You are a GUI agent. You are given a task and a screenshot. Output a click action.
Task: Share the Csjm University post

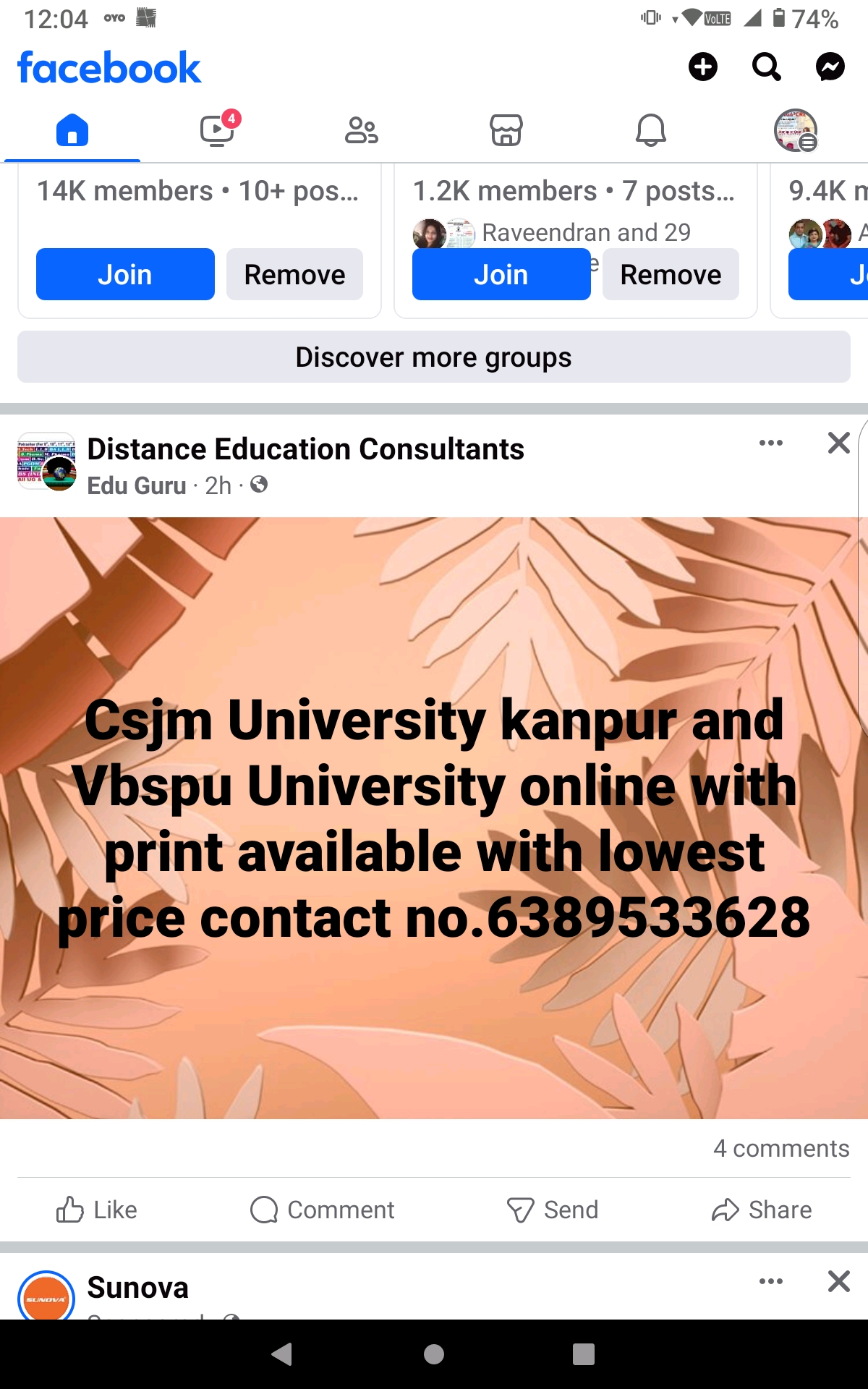point(762,1210)
